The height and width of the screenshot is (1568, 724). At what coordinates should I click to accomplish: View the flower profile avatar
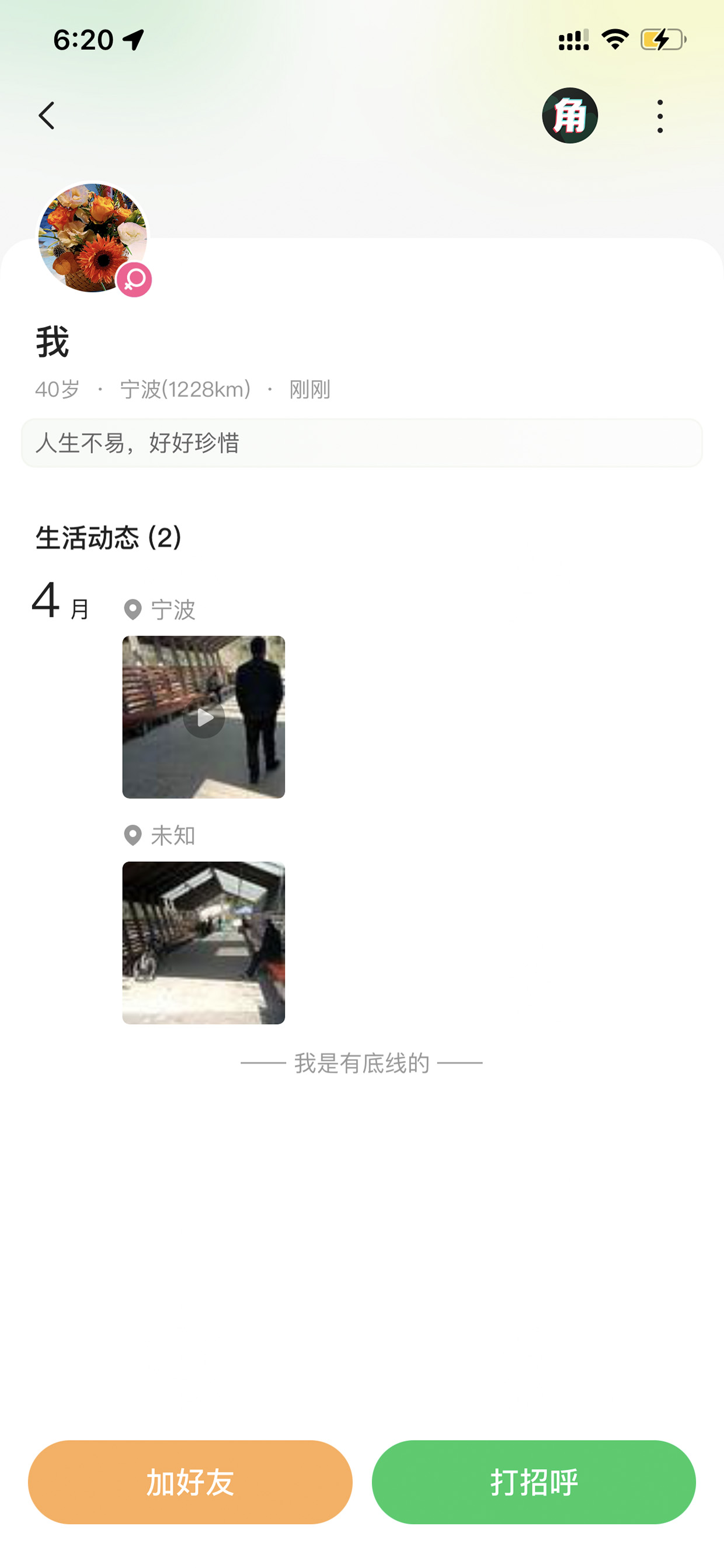tap(92, 238)
